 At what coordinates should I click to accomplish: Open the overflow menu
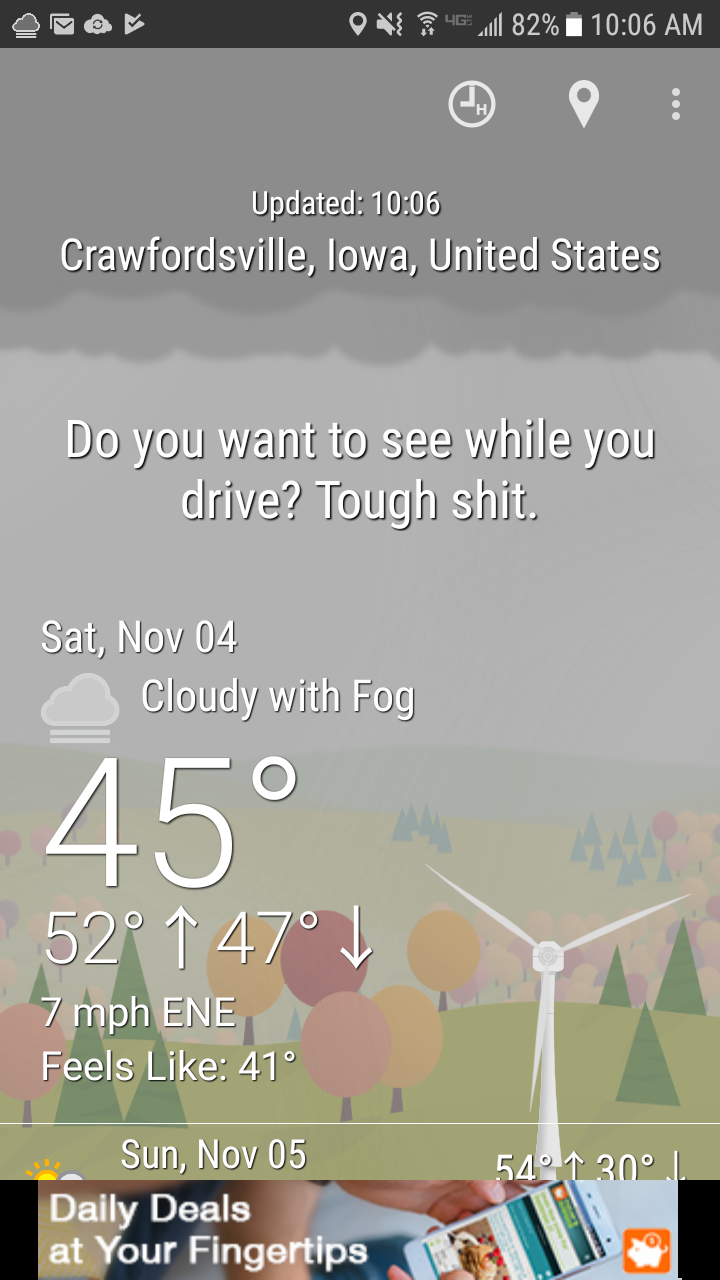(x=676, y=104)
